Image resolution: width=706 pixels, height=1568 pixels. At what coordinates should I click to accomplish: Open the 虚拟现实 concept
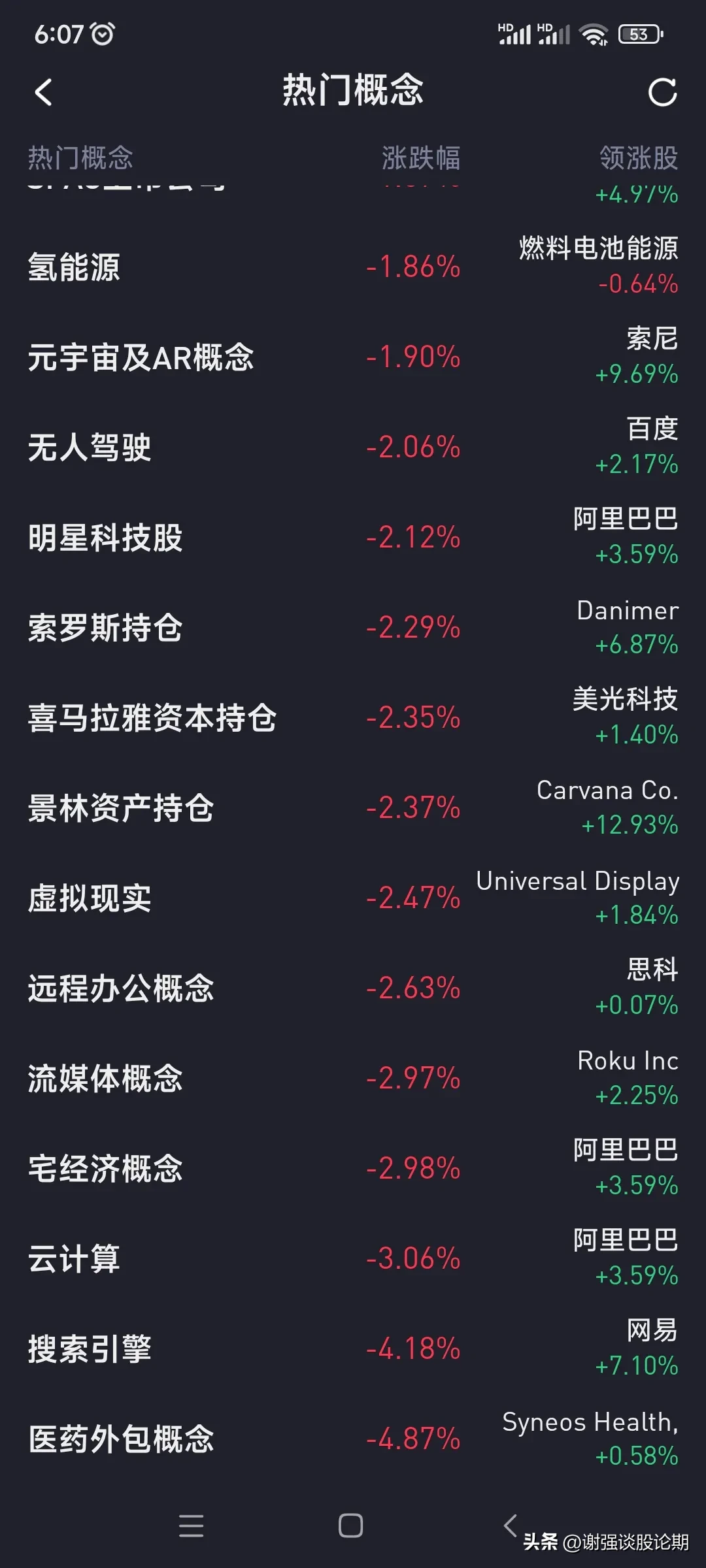point(353,898)
